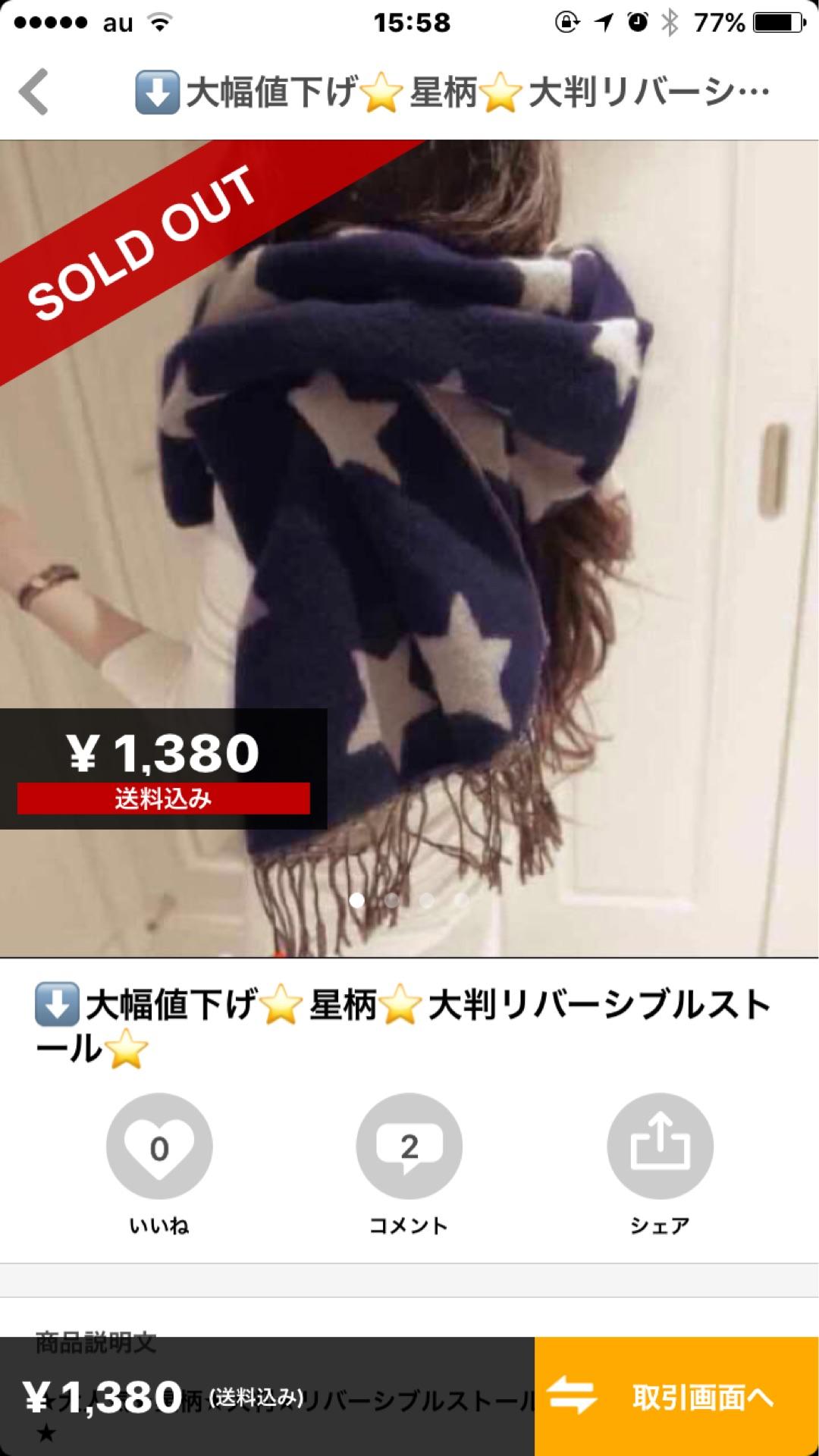Image resolution: width=819 pixels, height=1456 pixels.
Task: Tap the first carousel page dot
Action: click(358, 901)
